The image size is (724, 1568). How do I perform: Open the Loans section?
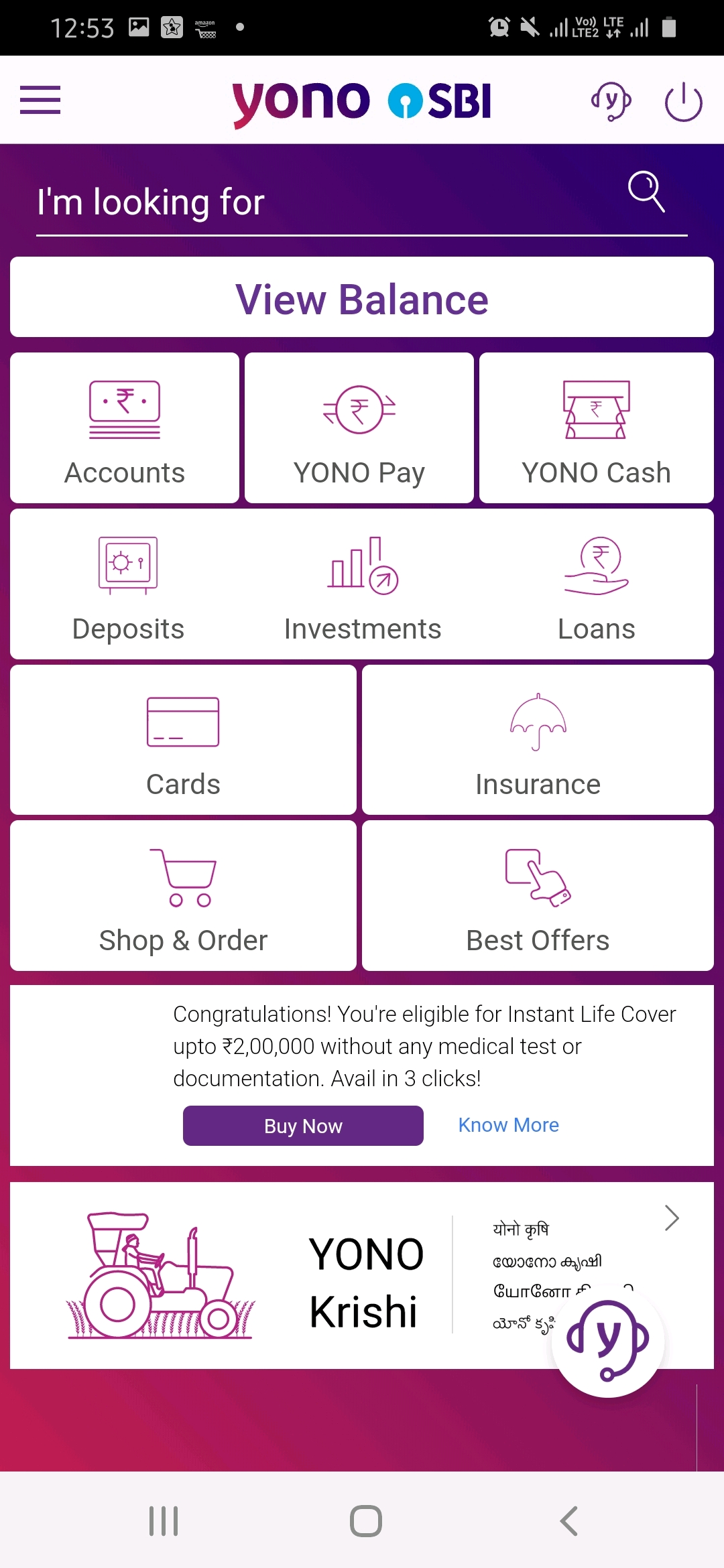[596, 584]
